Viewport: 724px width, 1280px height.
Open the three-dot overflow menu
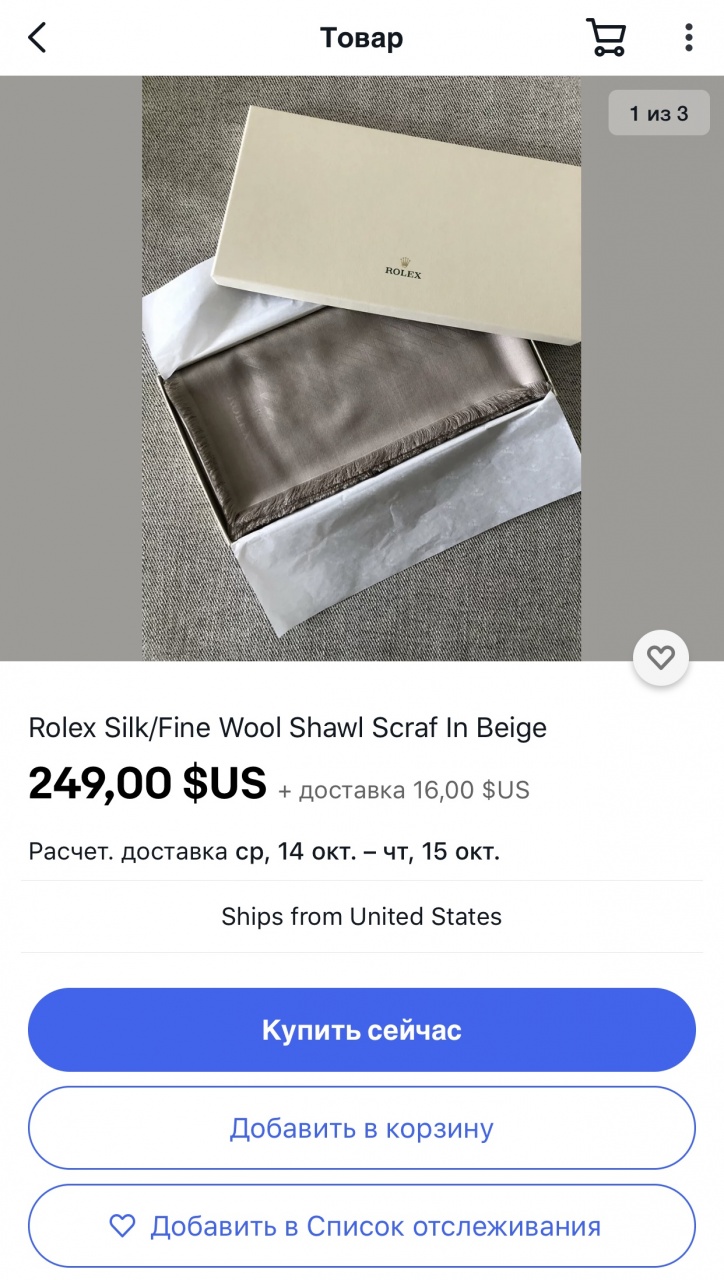click(688, 38)
